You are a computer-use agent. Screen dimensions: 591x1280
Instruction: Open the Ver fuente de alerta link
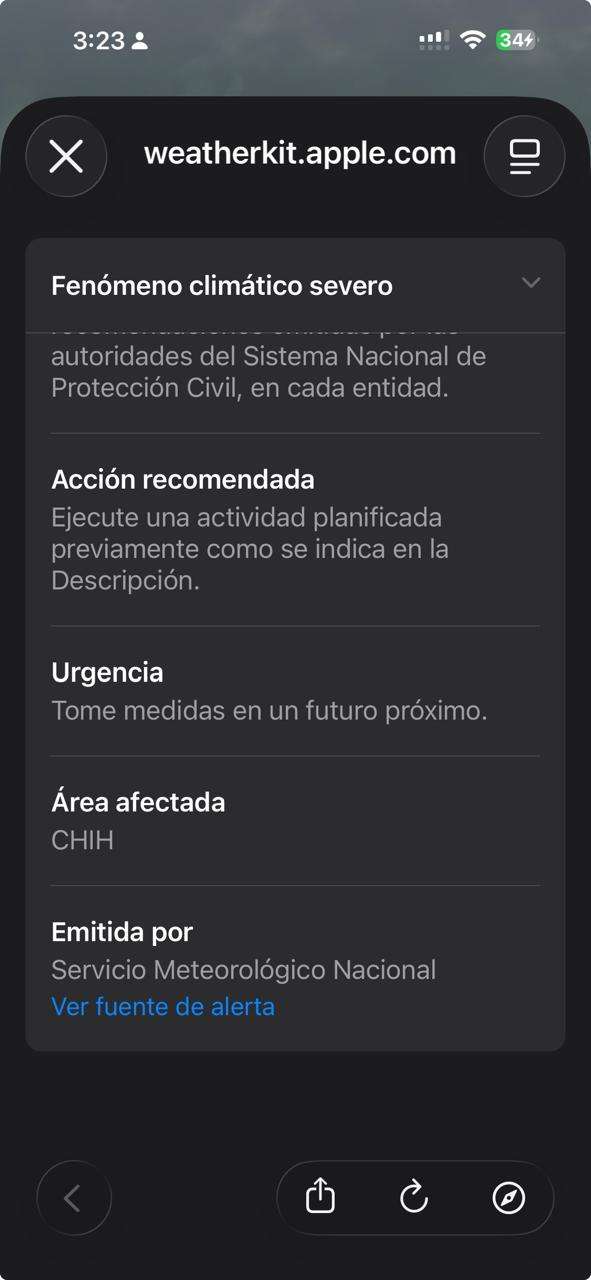tap(163, 1006)
